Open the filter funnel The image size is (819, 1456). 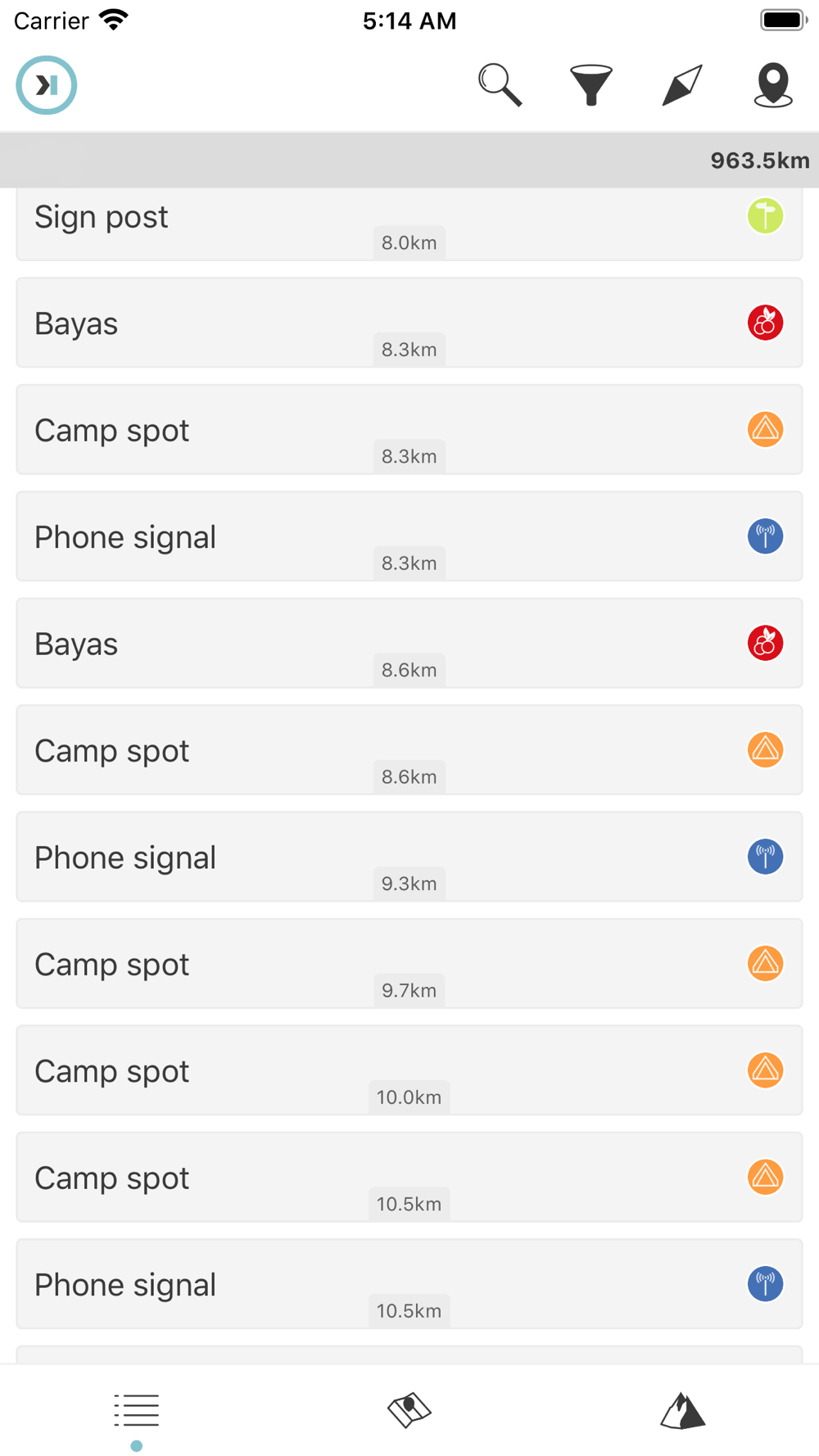590,85
